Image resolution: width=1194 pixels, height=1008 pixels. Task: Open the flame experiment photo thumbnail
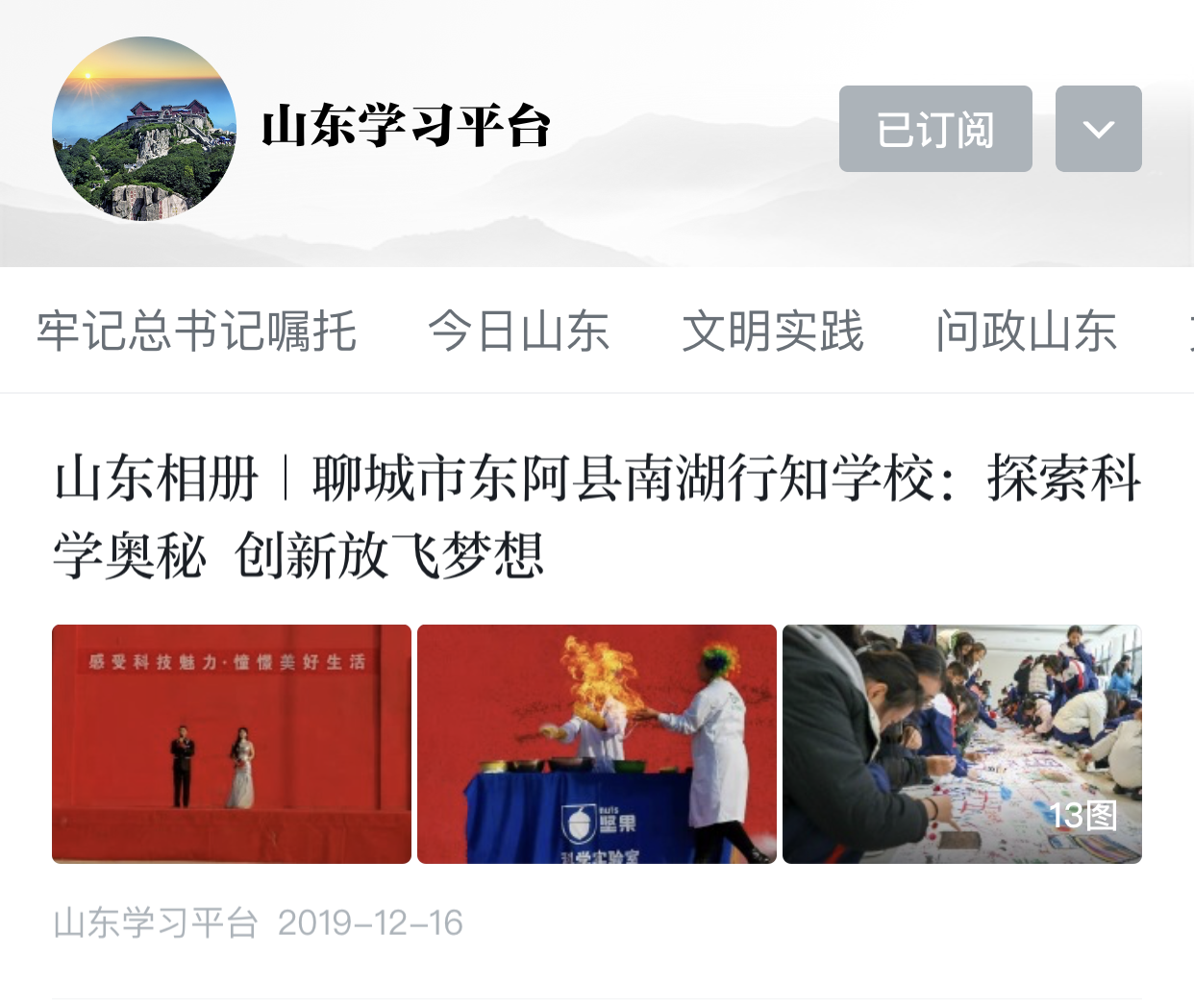pyautogui.click(x=596, y=744)
